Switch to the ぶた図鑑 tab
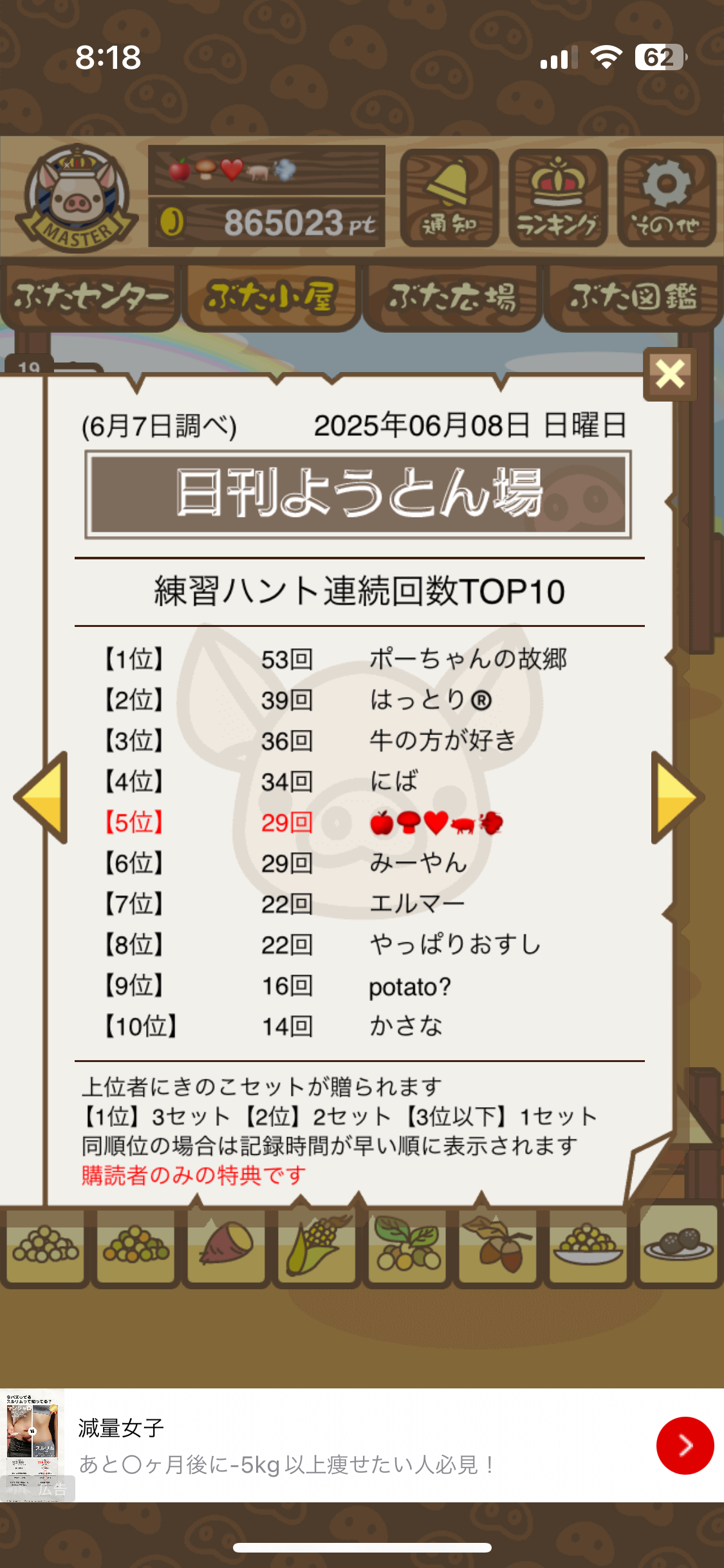The height and width of the screenshot is (1568, 724). coord(633,297)
